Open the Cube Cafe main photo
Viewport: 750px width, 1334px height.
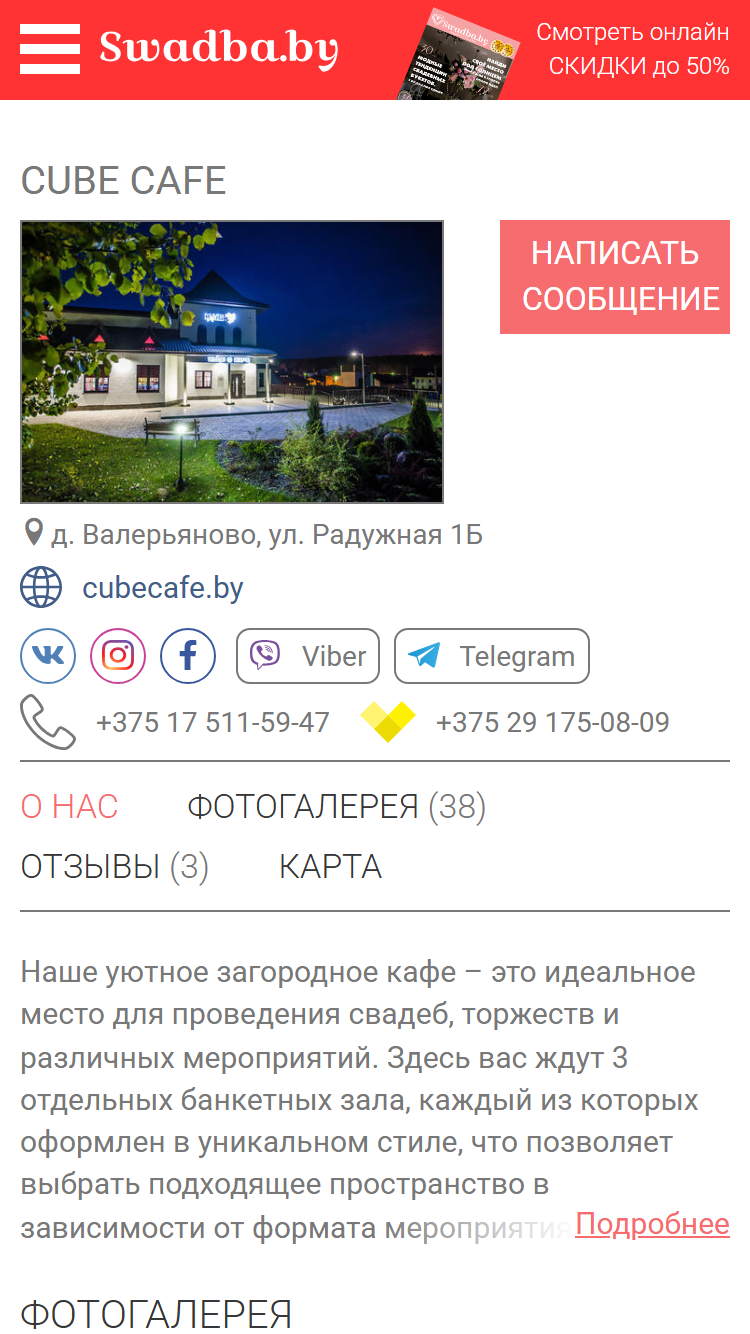click(x=232, y=362)
